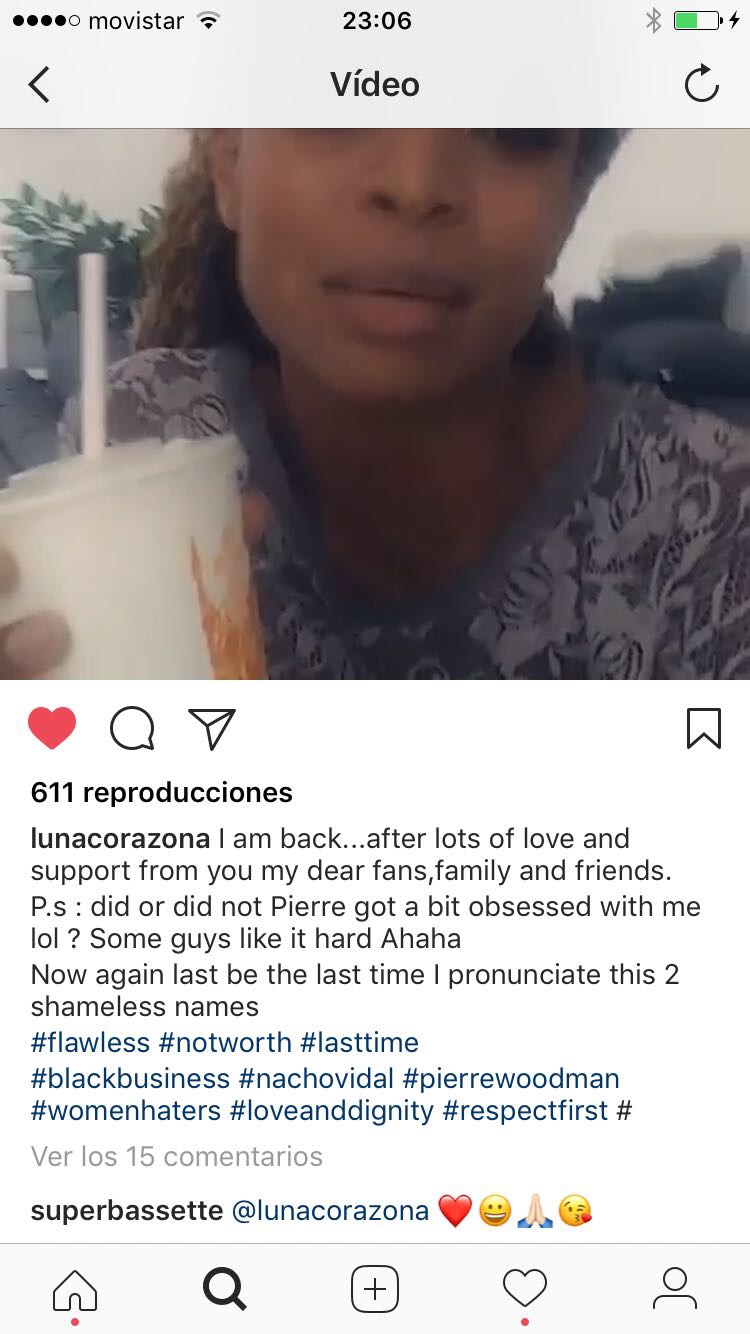Open superbassette's profile

[x=126, y=1210]
